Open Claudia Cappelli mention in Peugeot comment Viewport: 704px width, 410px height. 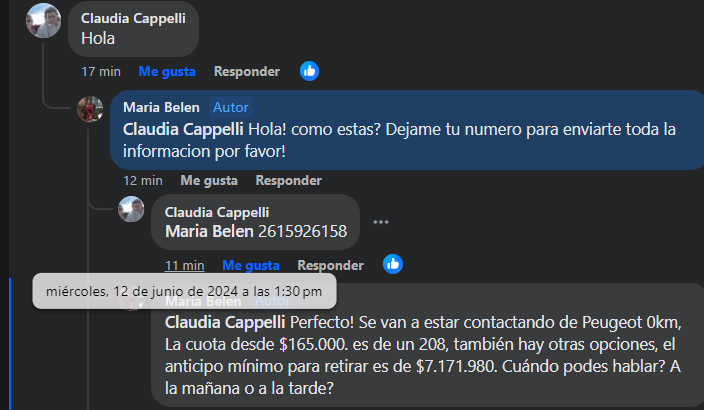(x=224, y=322)
